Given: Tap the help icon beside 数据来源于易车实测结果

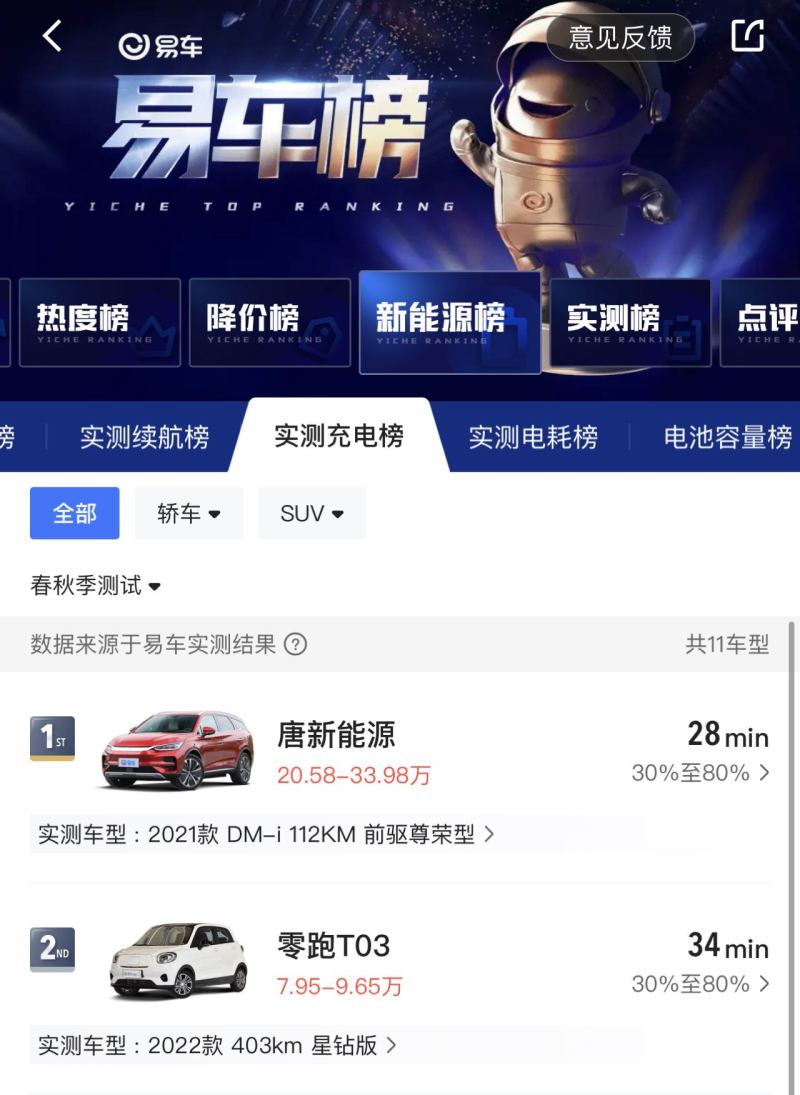Looking at the screenshot, I should [295, 644].
